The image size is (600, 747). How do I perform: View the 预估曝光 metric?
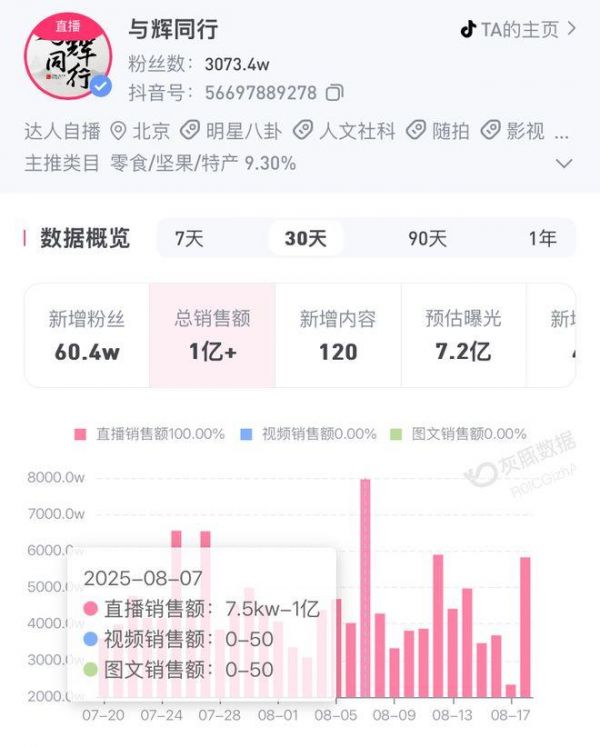[x=463, y=335]
